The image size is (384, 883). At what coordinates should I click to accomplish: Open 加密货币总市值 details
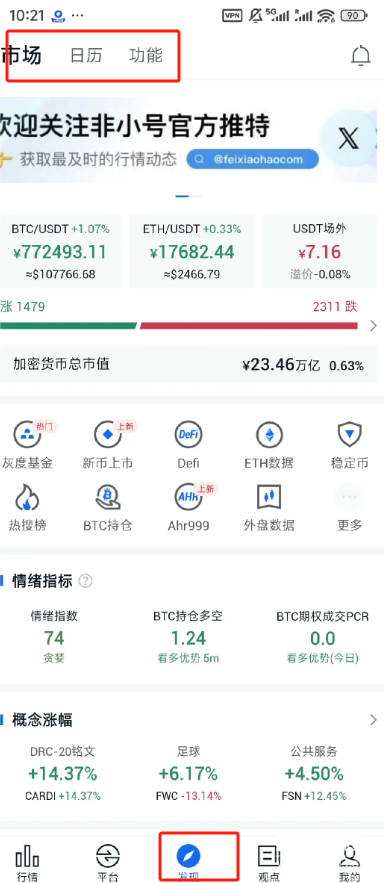(188, 364)
